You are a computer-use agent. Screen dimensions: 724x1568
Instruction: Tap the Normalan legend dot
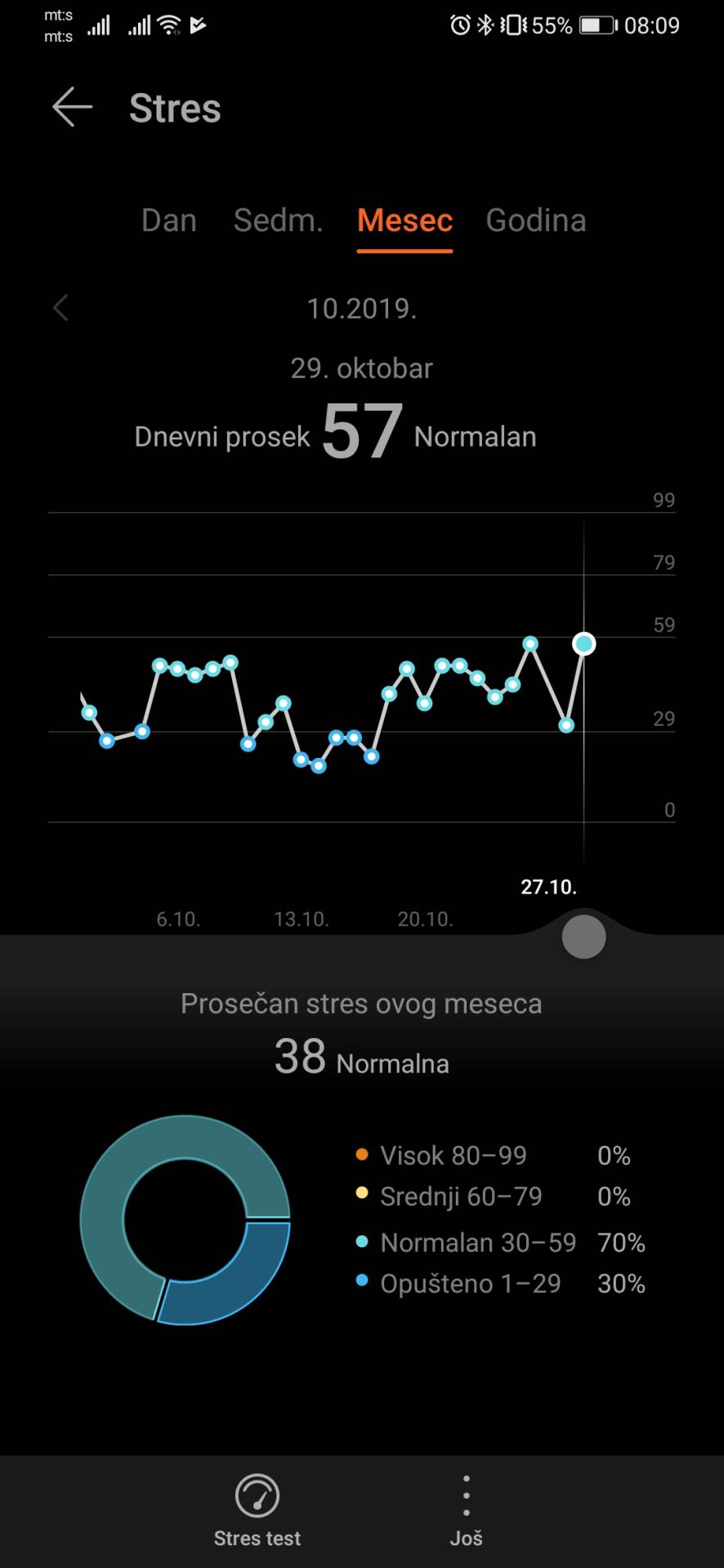pyautogui.click(x=361, y=1242)
